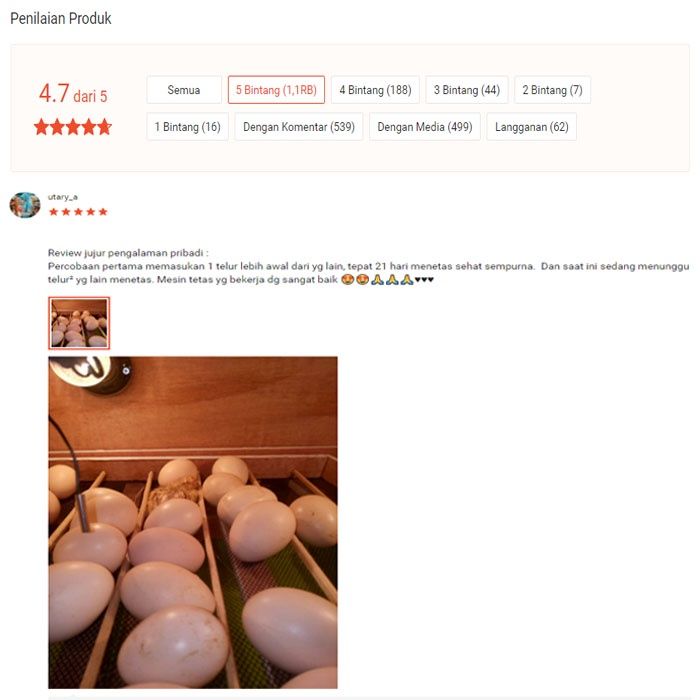Show all reviews with Semua filter
Screen dimensions: 700x700
coord(184,90)
